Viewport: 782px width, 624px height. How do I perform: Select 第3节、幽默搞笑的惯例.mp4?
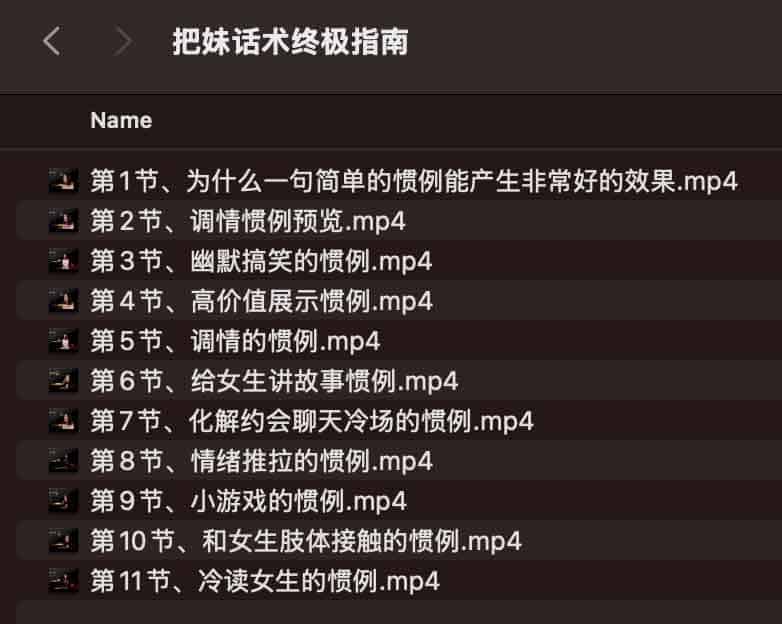point(260,261)
